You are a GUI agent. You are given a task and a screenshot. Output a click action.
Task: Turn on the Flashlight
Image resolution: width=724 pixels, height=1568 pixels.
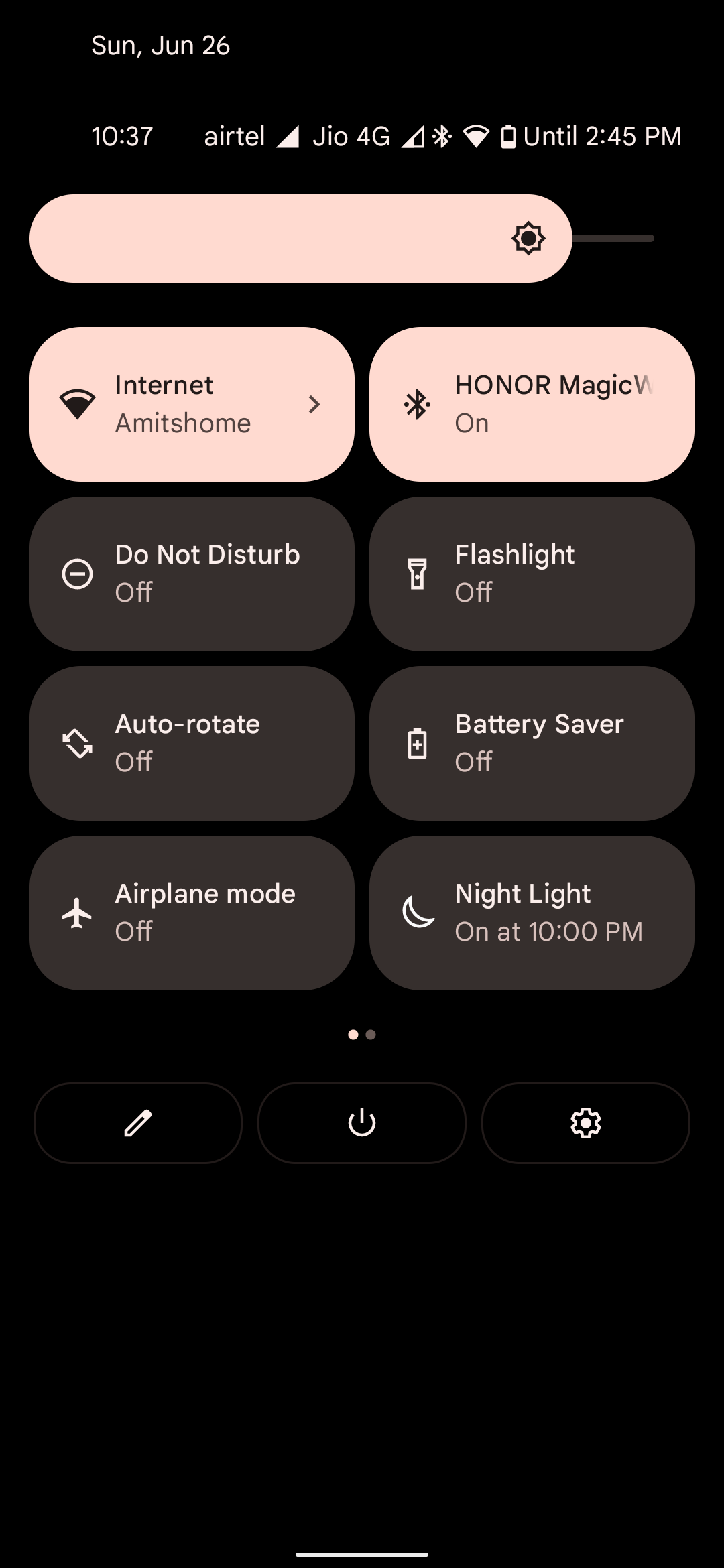click(532, 574)
